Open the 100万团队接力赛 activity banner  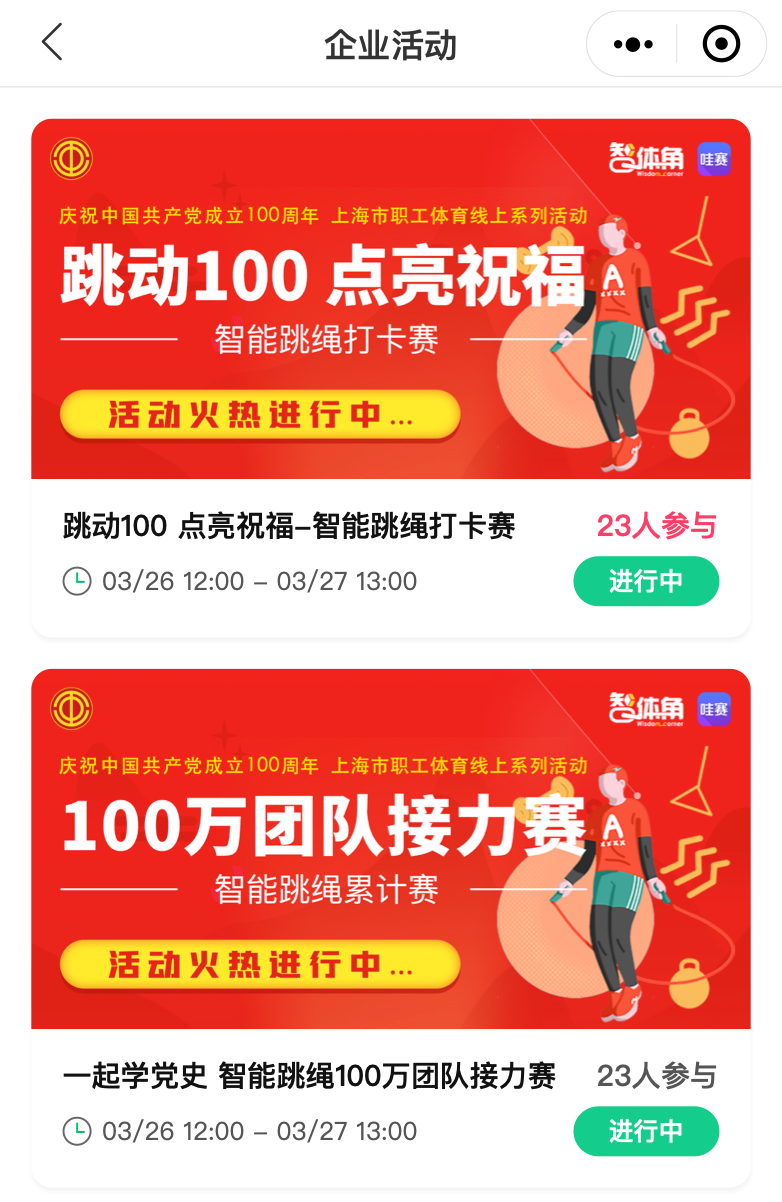click(x=390, y=849)
